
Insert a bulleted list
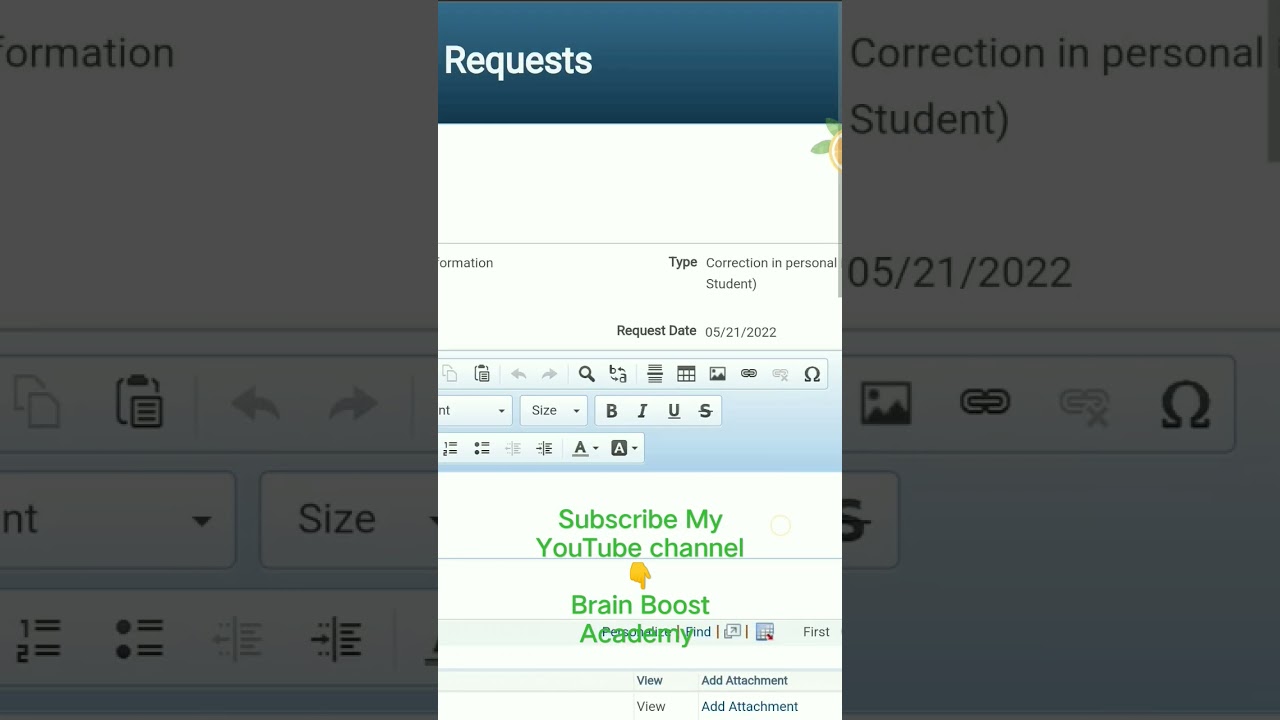point(482,448)
